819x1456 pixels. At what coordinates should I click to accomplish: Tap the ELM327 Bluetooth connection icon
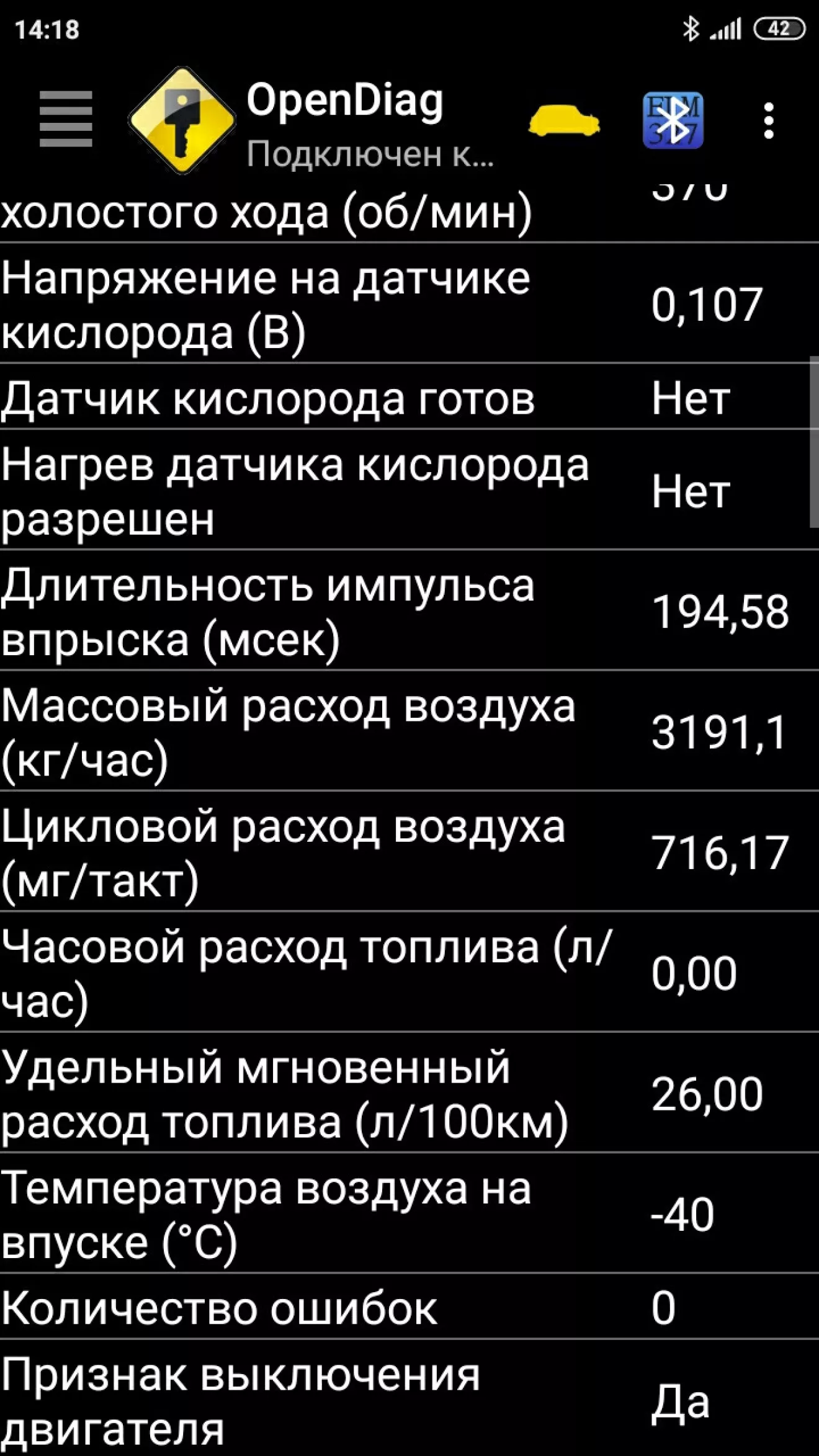(x=673, y=120)
